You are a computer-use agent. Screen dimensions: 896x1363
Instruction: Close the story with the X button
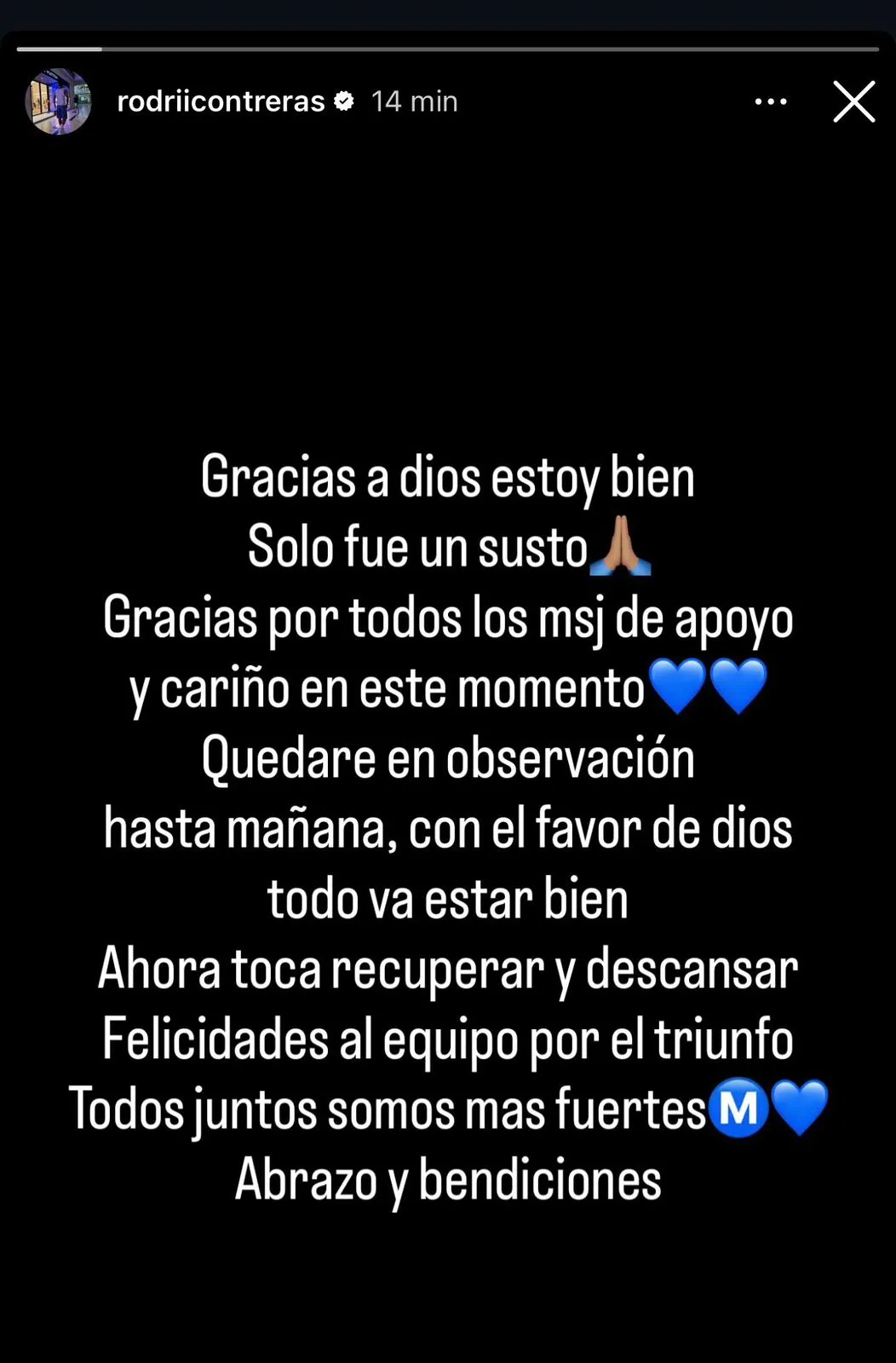coord(853,100)
